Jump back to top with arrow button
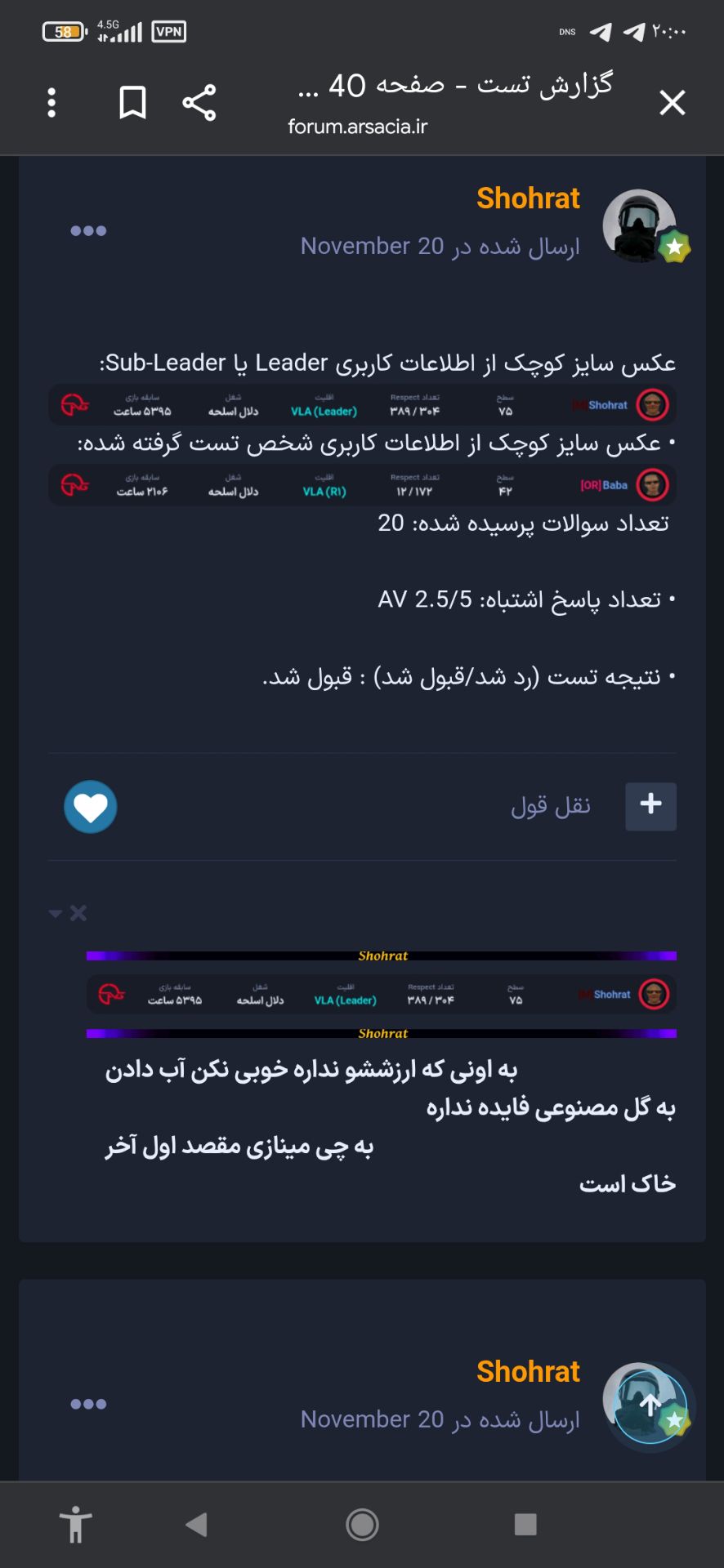Screen dimensions: 724x1568 pyautogui.click(x=650, y=1405)
